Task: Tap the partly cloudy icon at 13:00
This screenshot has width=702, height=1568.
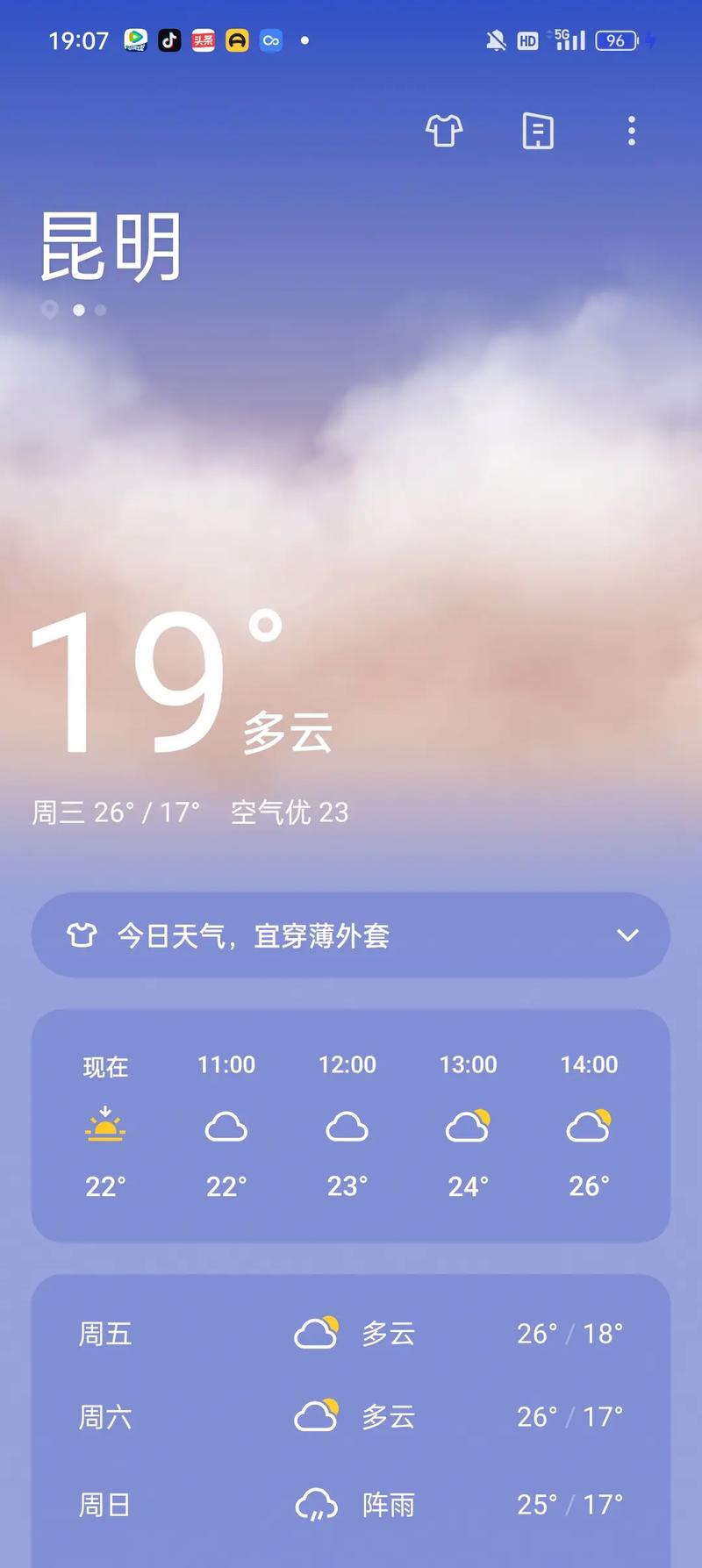Action: point(467,1126)
